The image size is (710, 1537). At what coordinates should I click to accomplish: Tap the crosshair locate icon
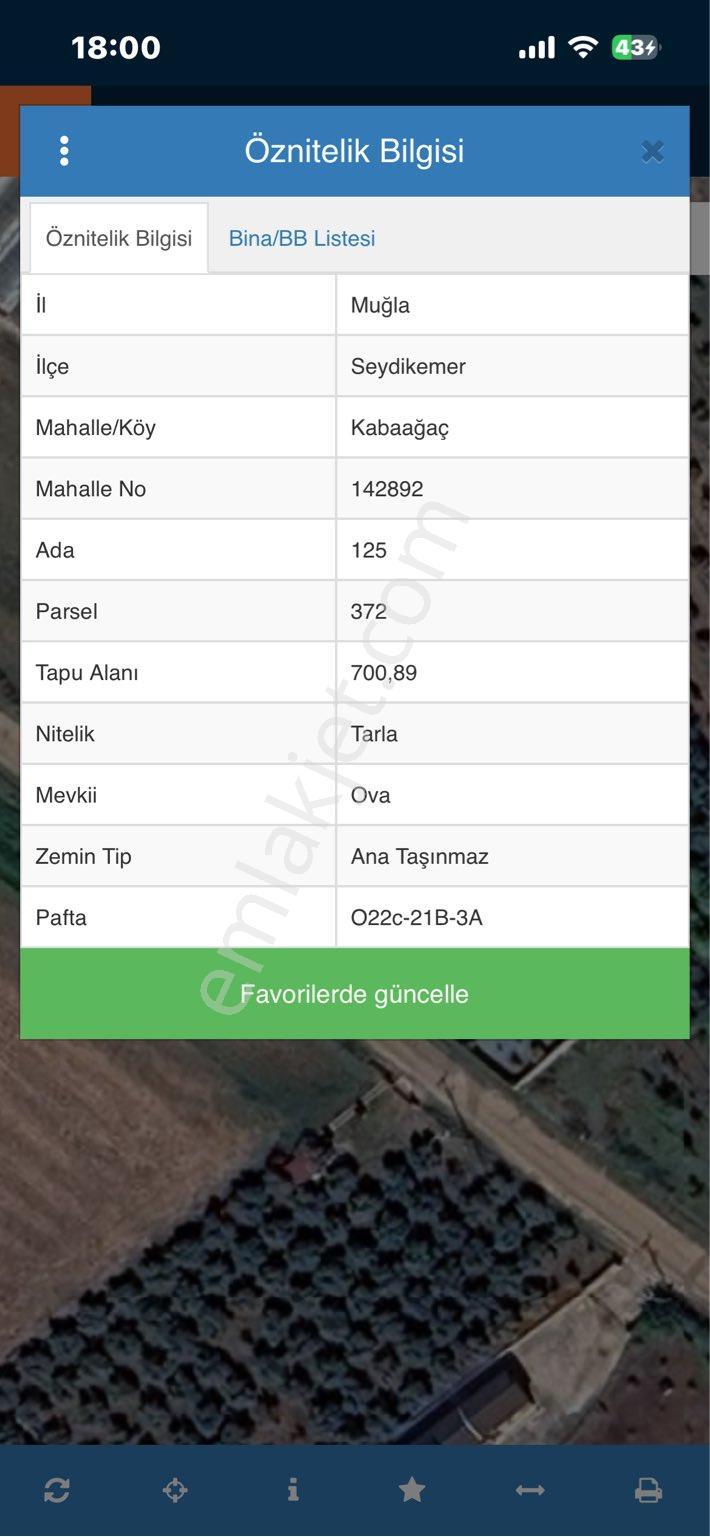175,1491
